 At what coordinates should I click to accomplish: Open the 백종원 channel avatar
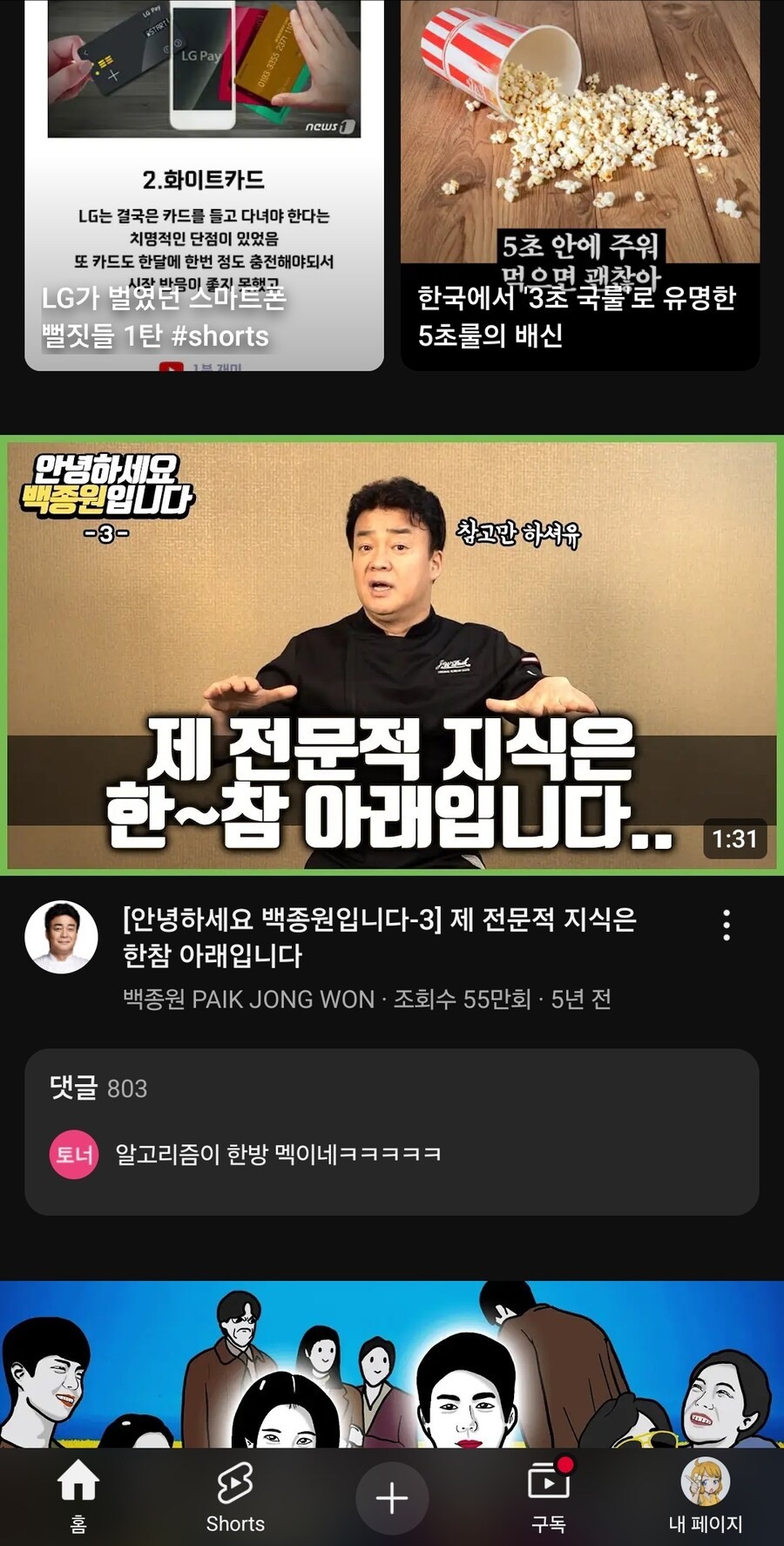pos(61,937)
